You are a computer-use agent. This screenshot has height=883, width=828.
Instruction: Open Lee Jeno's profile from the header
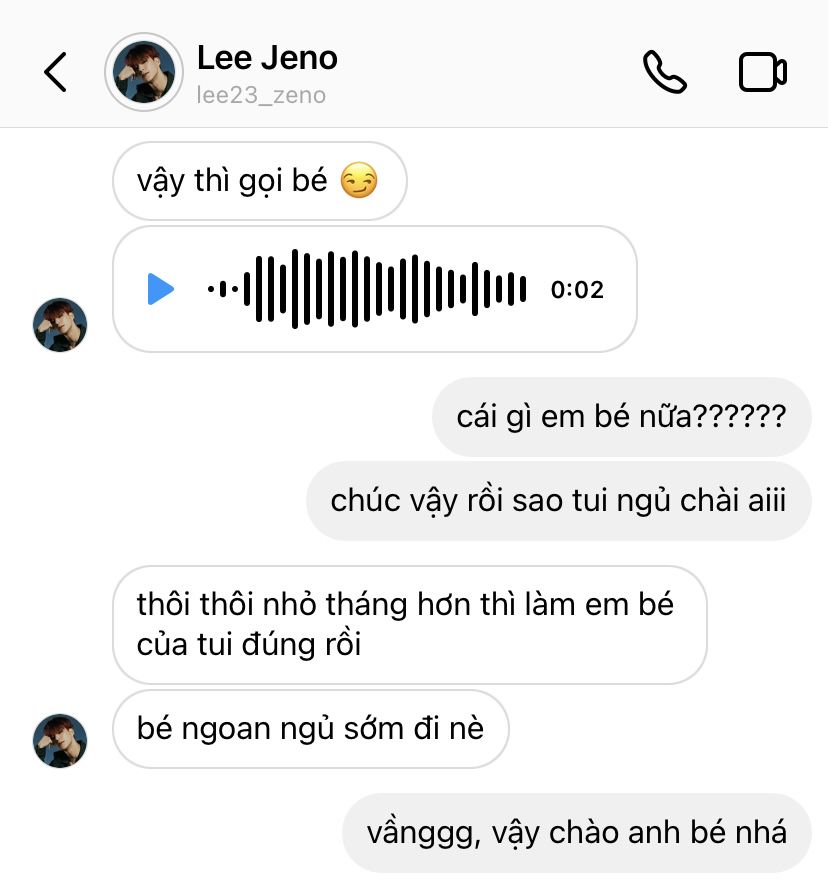(266, 72)
